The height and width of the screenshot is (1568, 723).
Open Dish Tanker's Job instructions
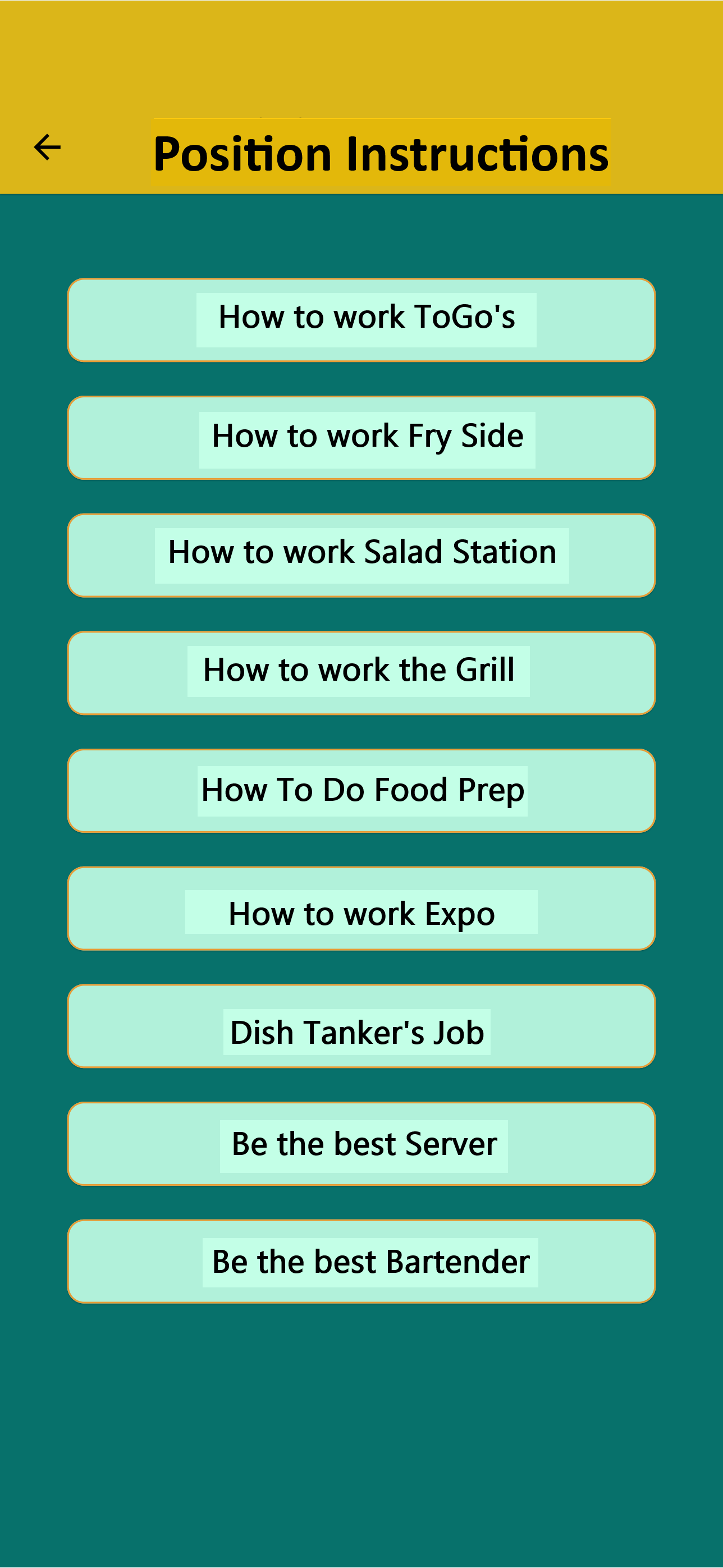pos(361,1025)
